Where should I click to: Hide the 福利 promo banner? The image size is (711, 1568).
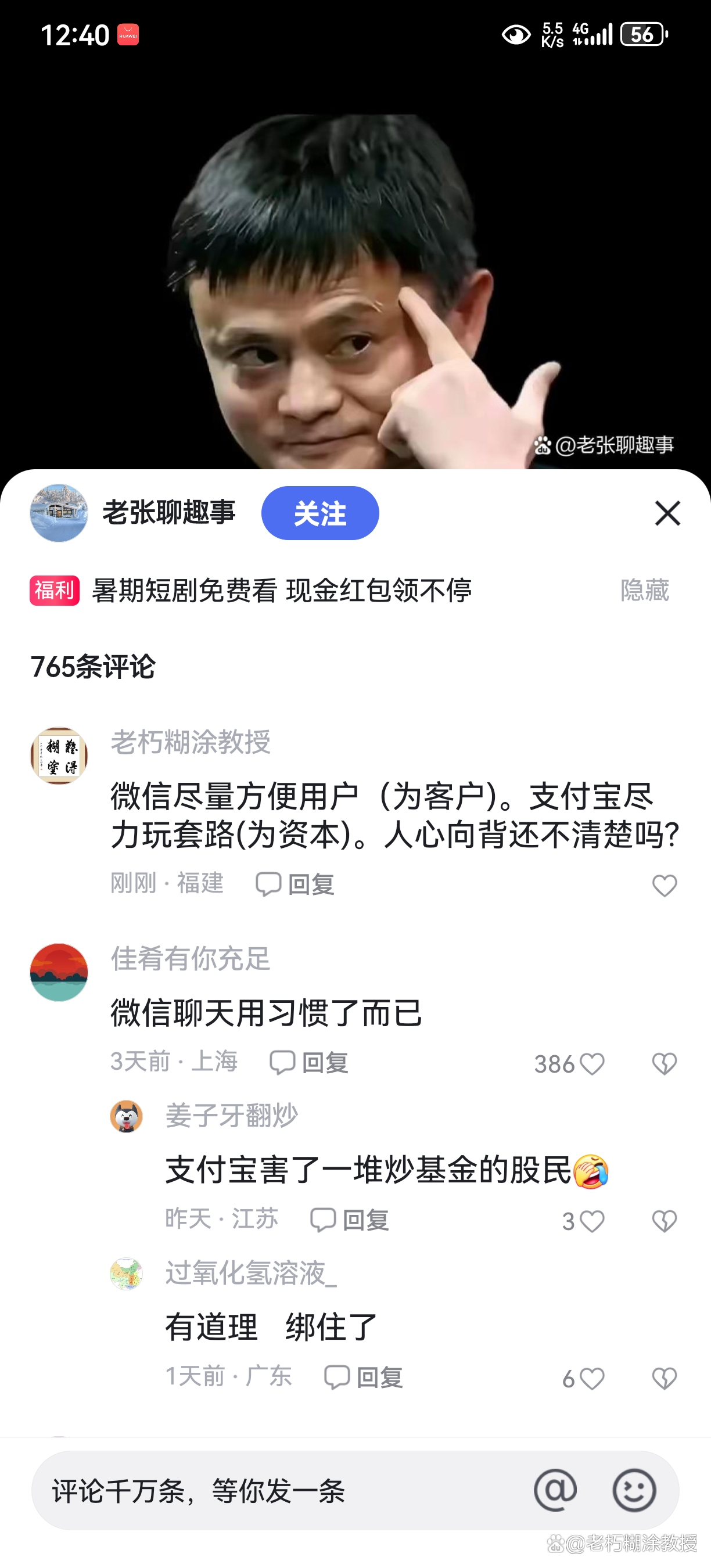point(645,591)
